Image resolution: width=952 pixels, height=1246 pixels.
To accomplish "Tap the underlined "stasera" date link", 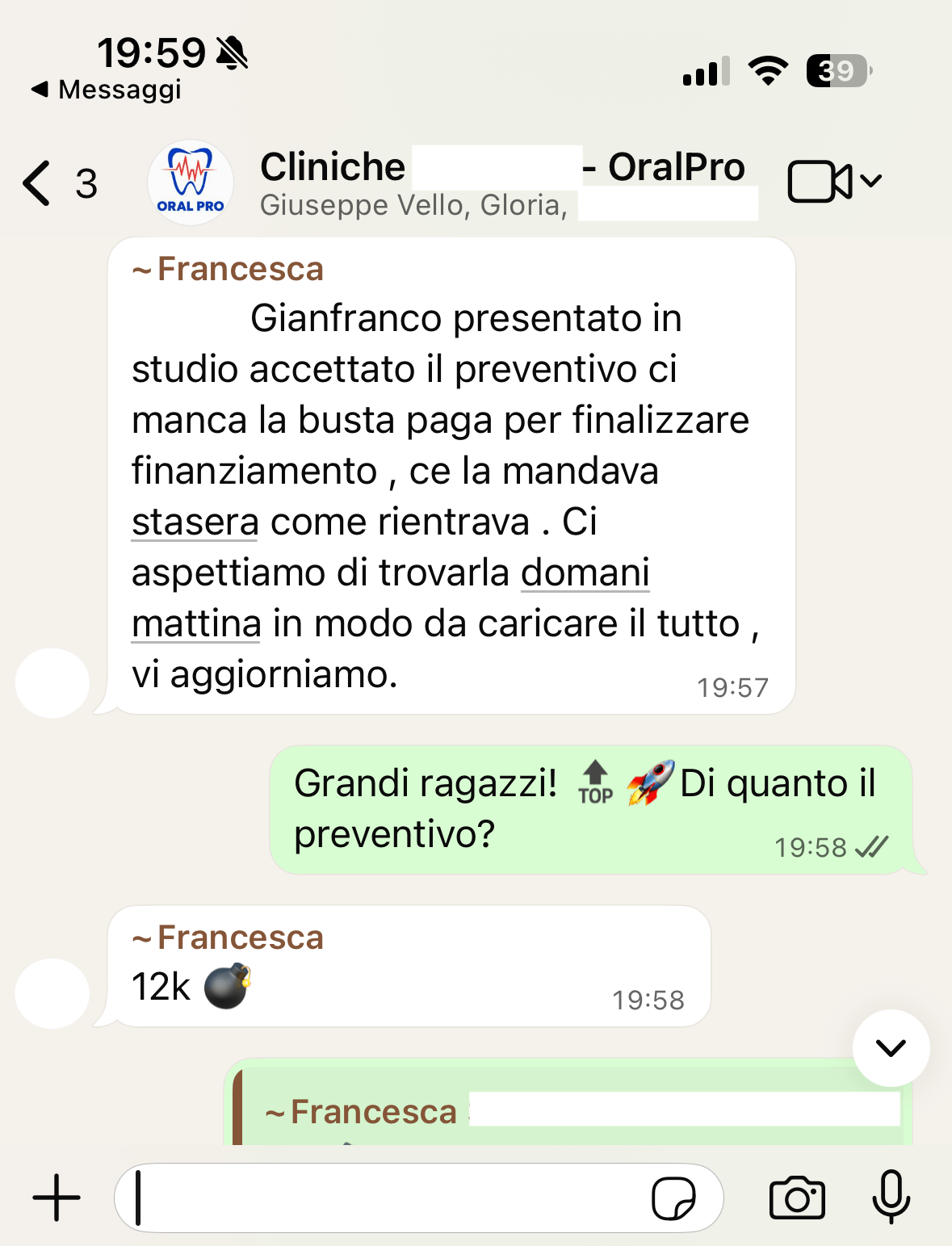I will (x=195, y=522).
